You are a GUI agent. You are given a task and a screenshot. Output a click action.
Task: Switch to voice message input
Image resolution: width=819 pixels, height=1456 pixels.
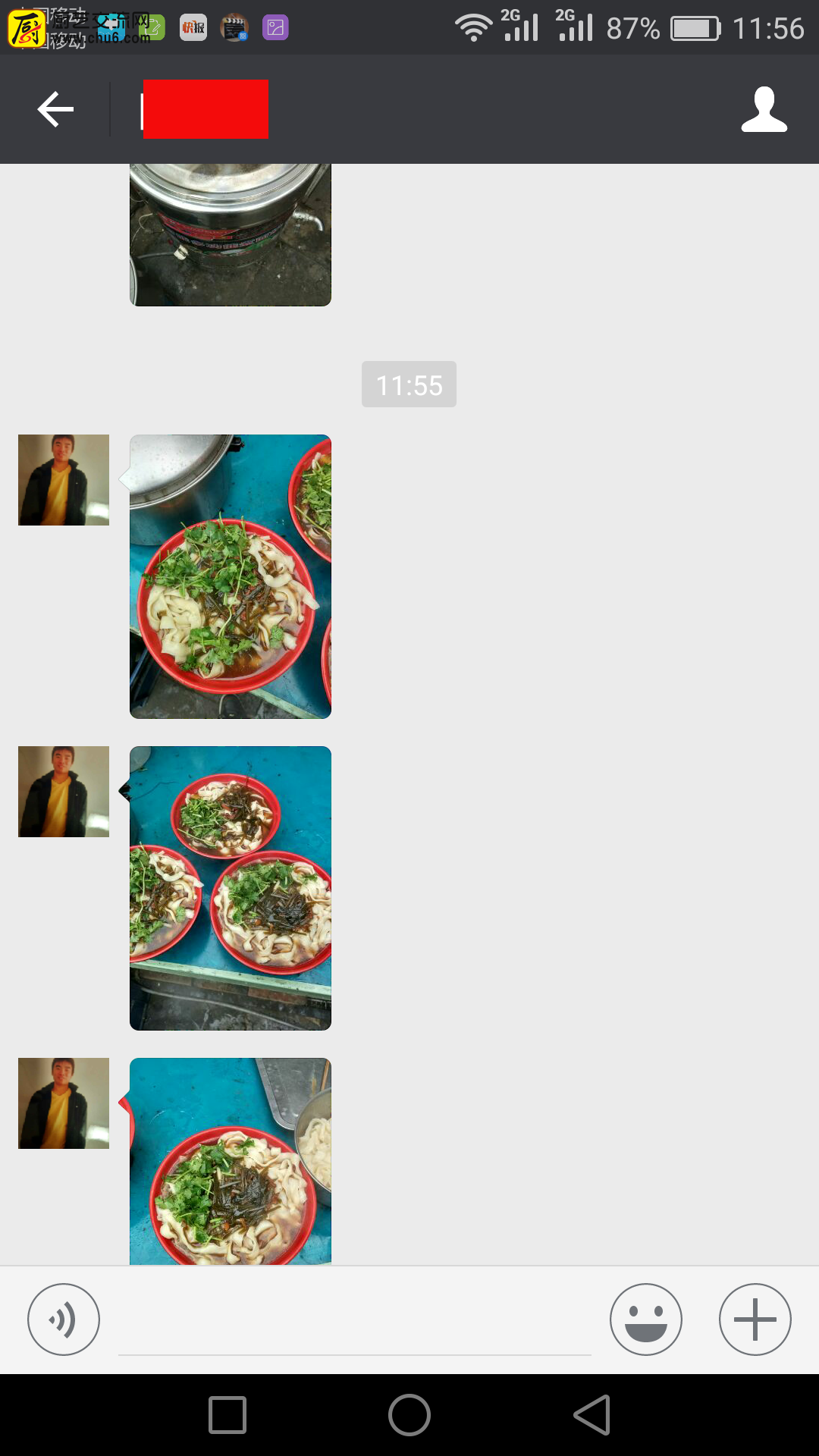(64, 1319)
